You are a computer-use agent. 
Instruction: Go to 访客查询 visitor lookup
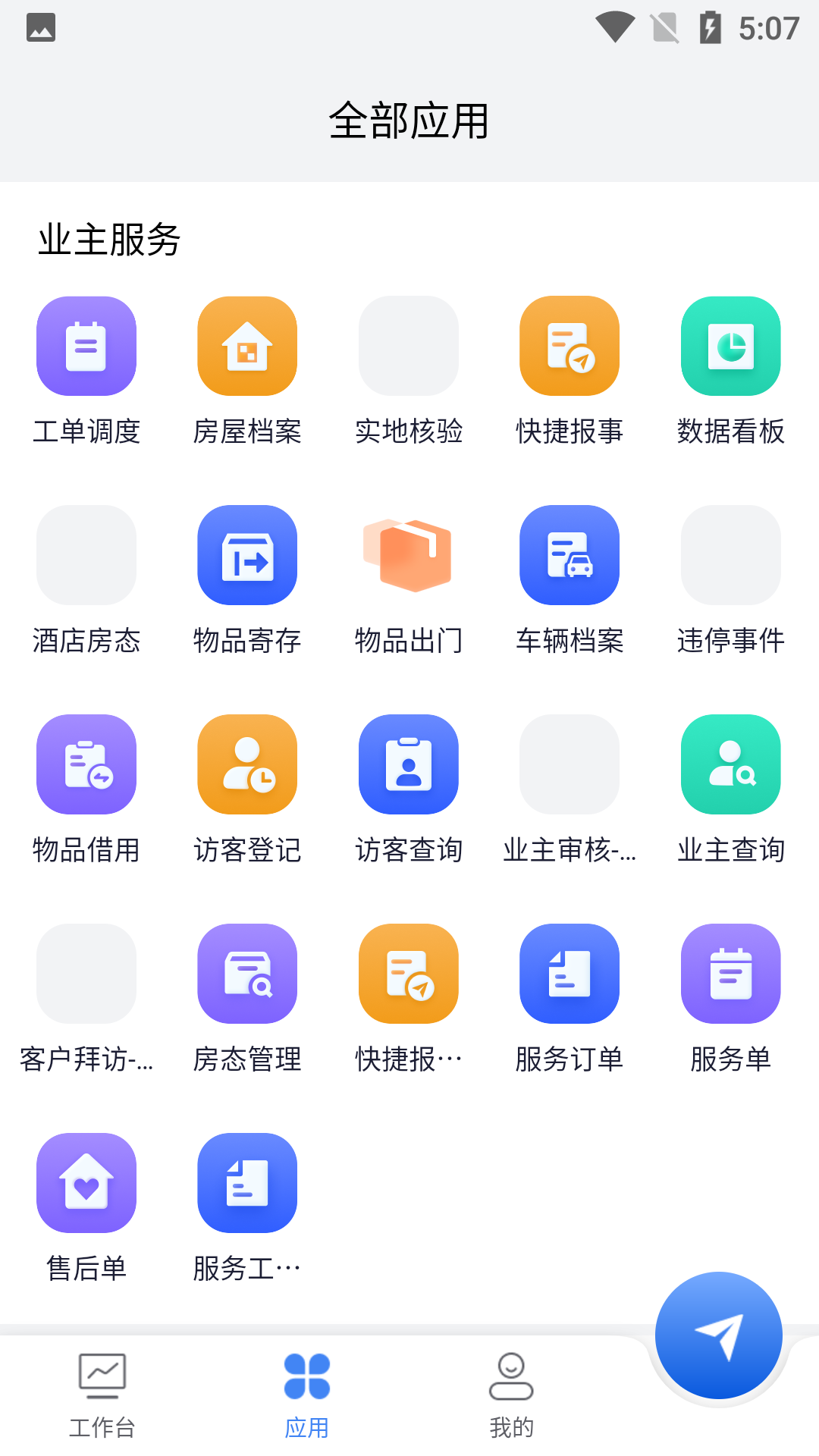tap(409, 765)
